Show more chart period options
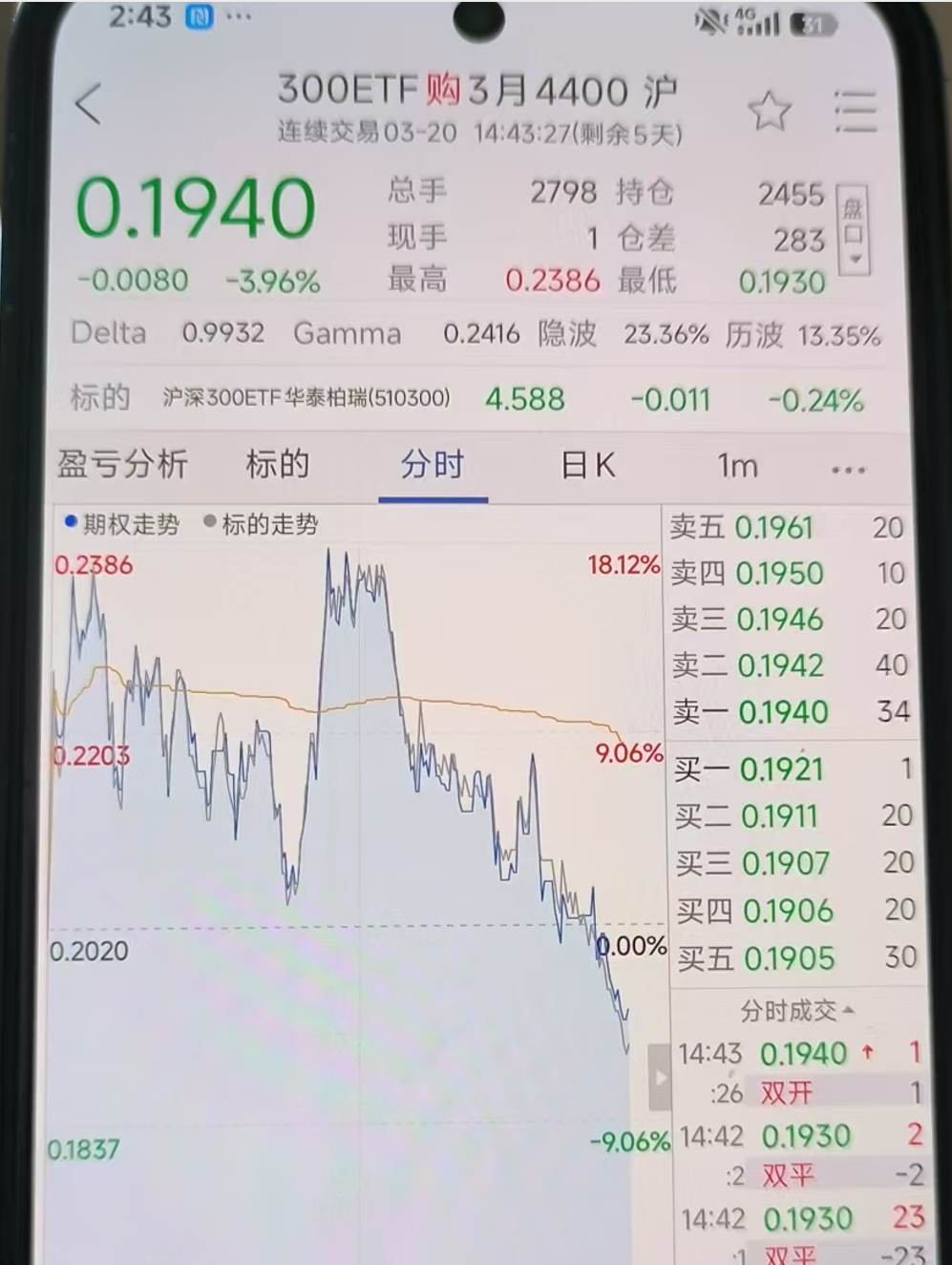952x1265 pixels. coord(848,470)
